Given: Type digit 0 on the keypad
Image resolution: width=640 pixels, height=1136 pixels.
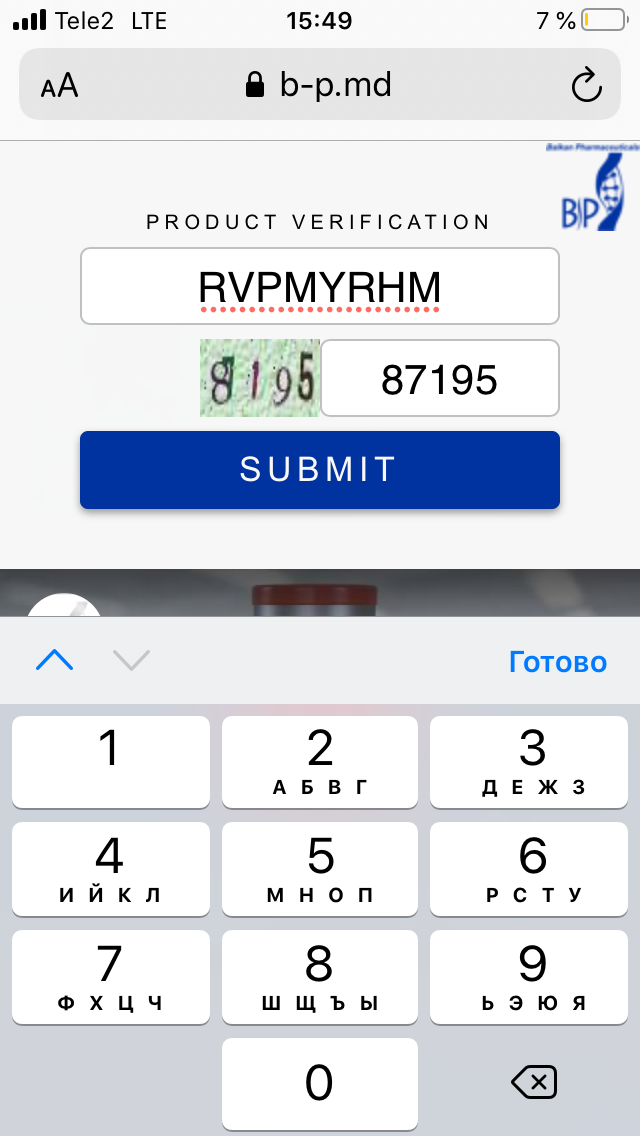Looking at the screenshot, I should click(320, 1083).
